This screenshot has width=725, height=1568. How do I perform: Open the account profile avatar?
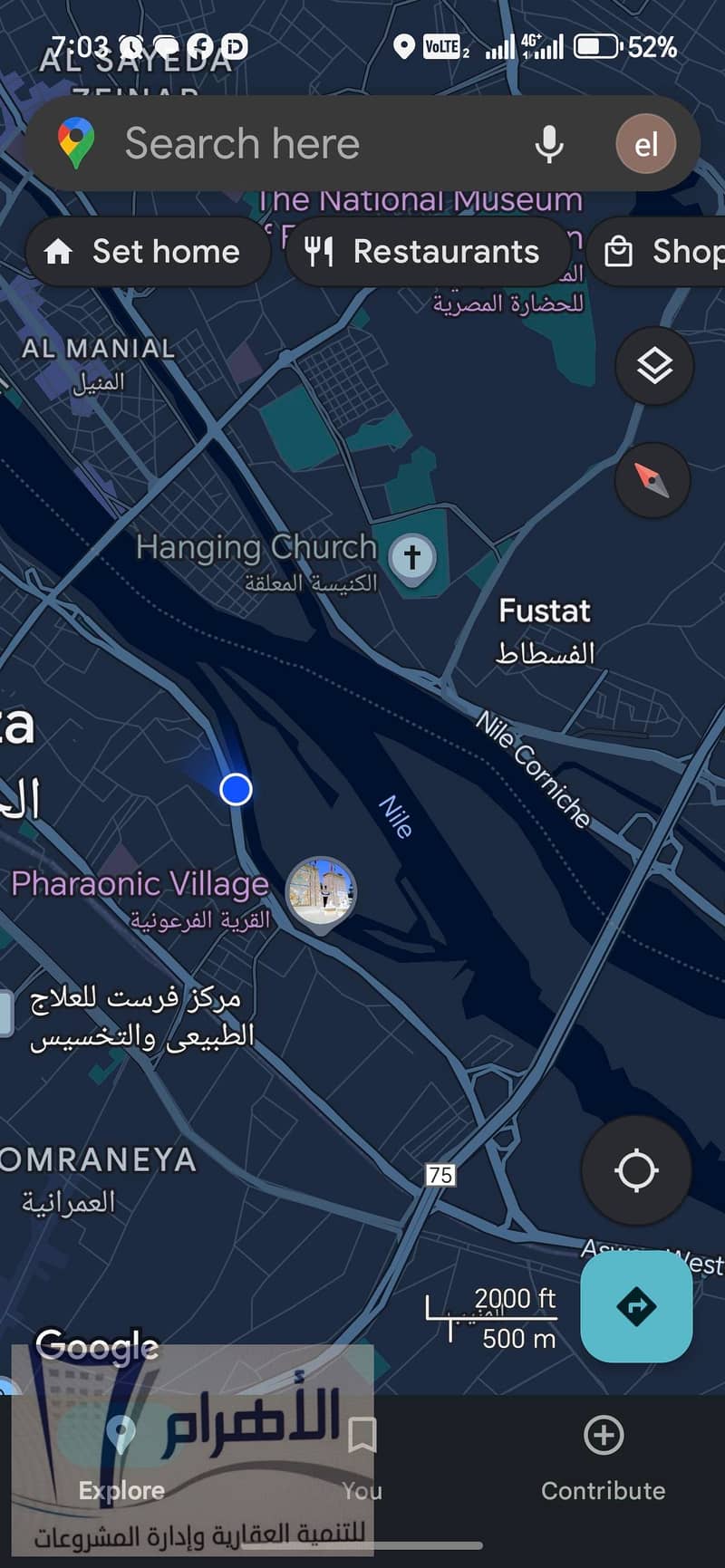point(645,144)
